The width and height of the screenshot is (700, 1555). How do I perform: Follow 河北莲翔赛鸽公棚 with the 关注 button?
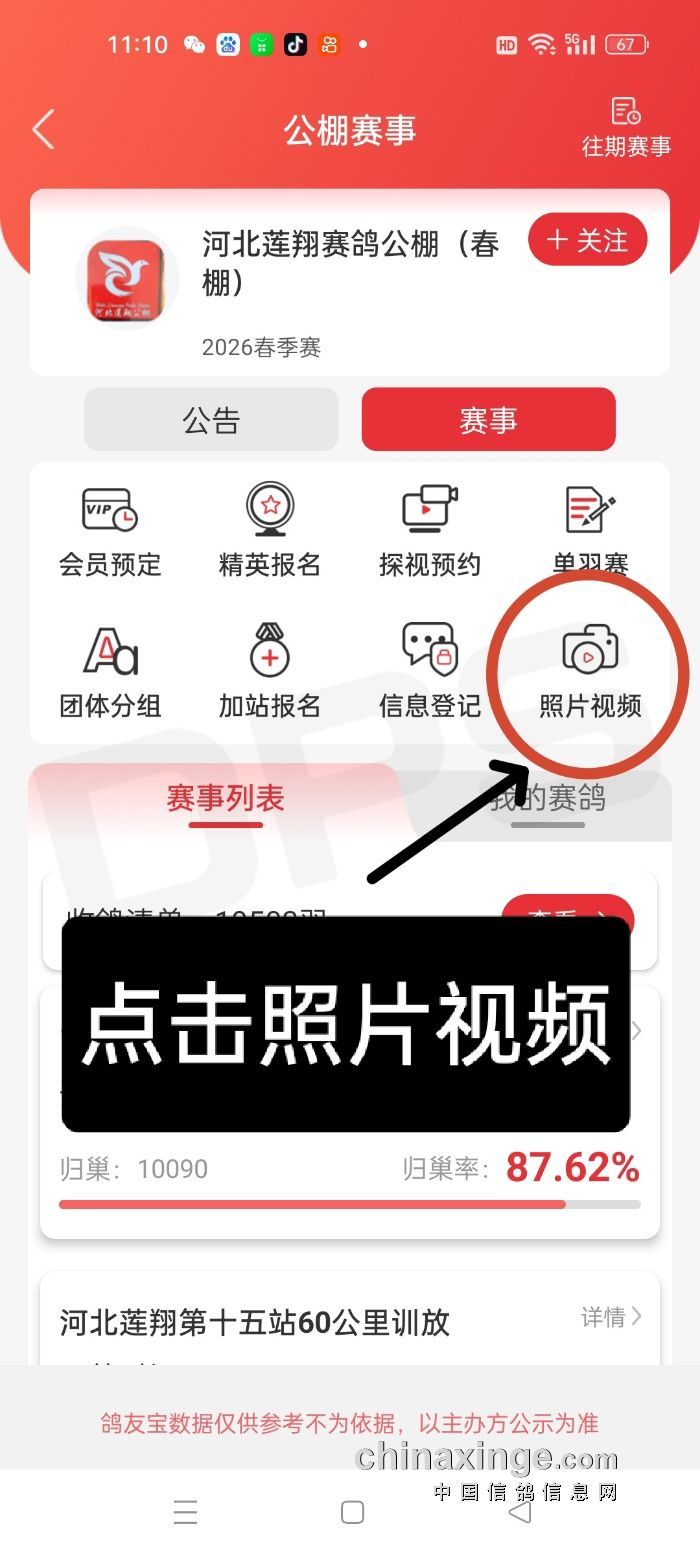tap(588, 241)
